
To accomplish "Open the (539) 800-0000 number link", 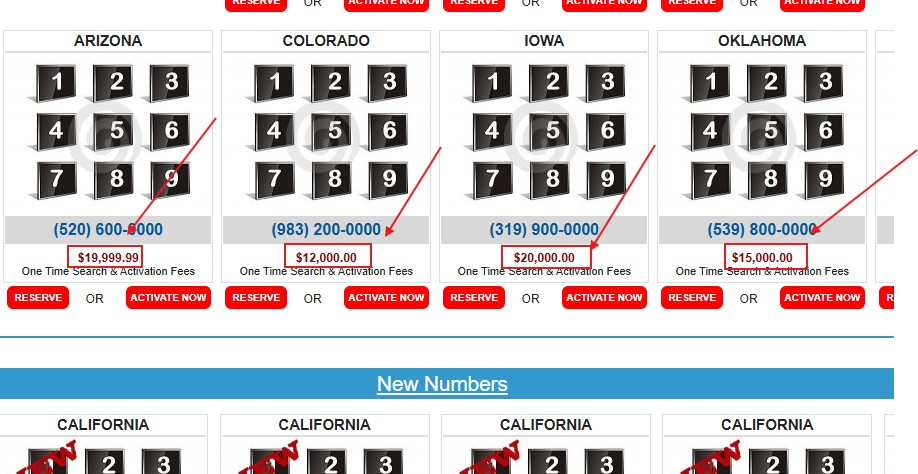I will 762,229.
